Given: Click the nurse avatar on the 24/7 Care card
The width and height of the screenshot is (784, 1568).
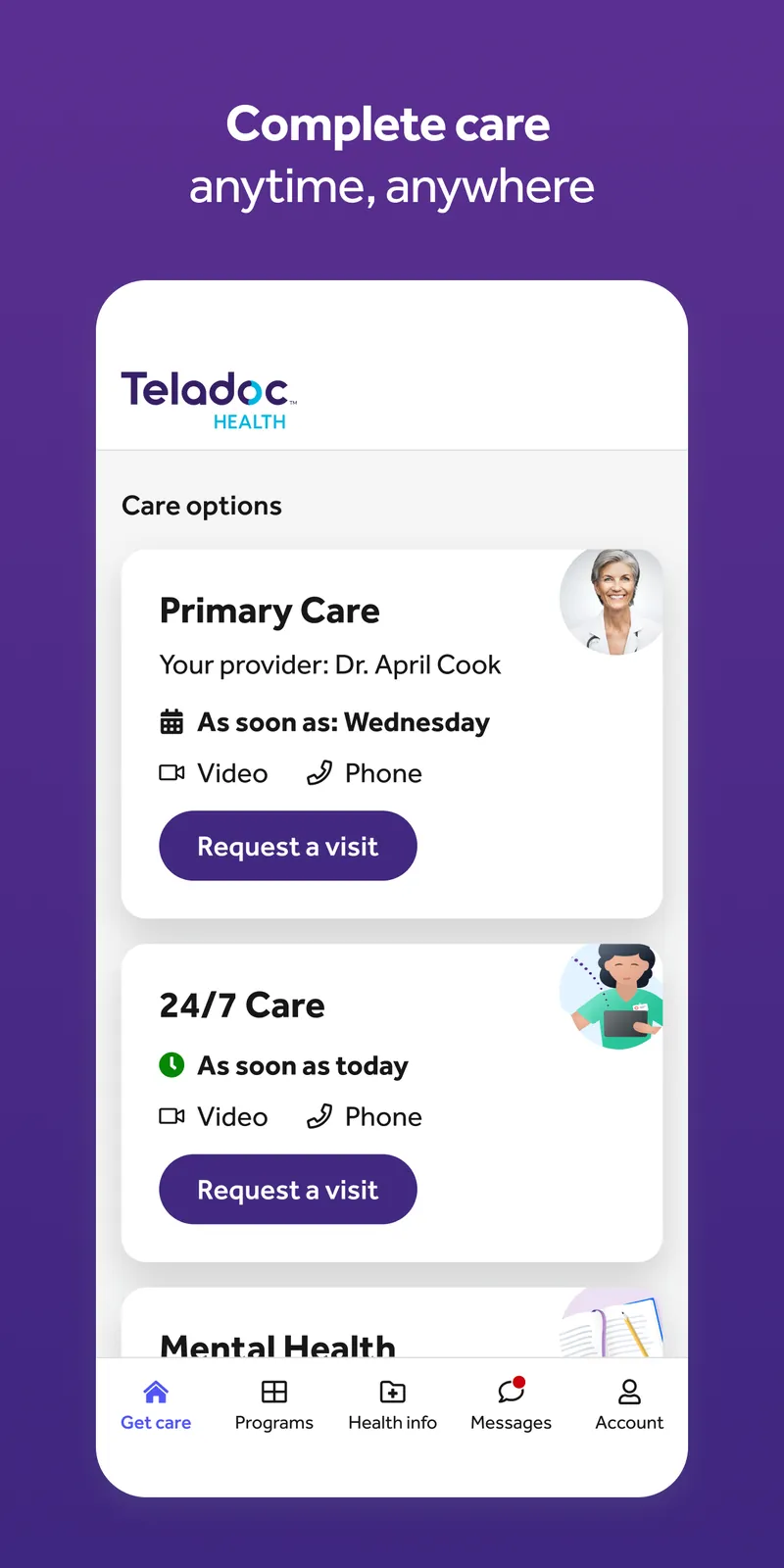Looking at the screenshot, I should coord(612,996).
